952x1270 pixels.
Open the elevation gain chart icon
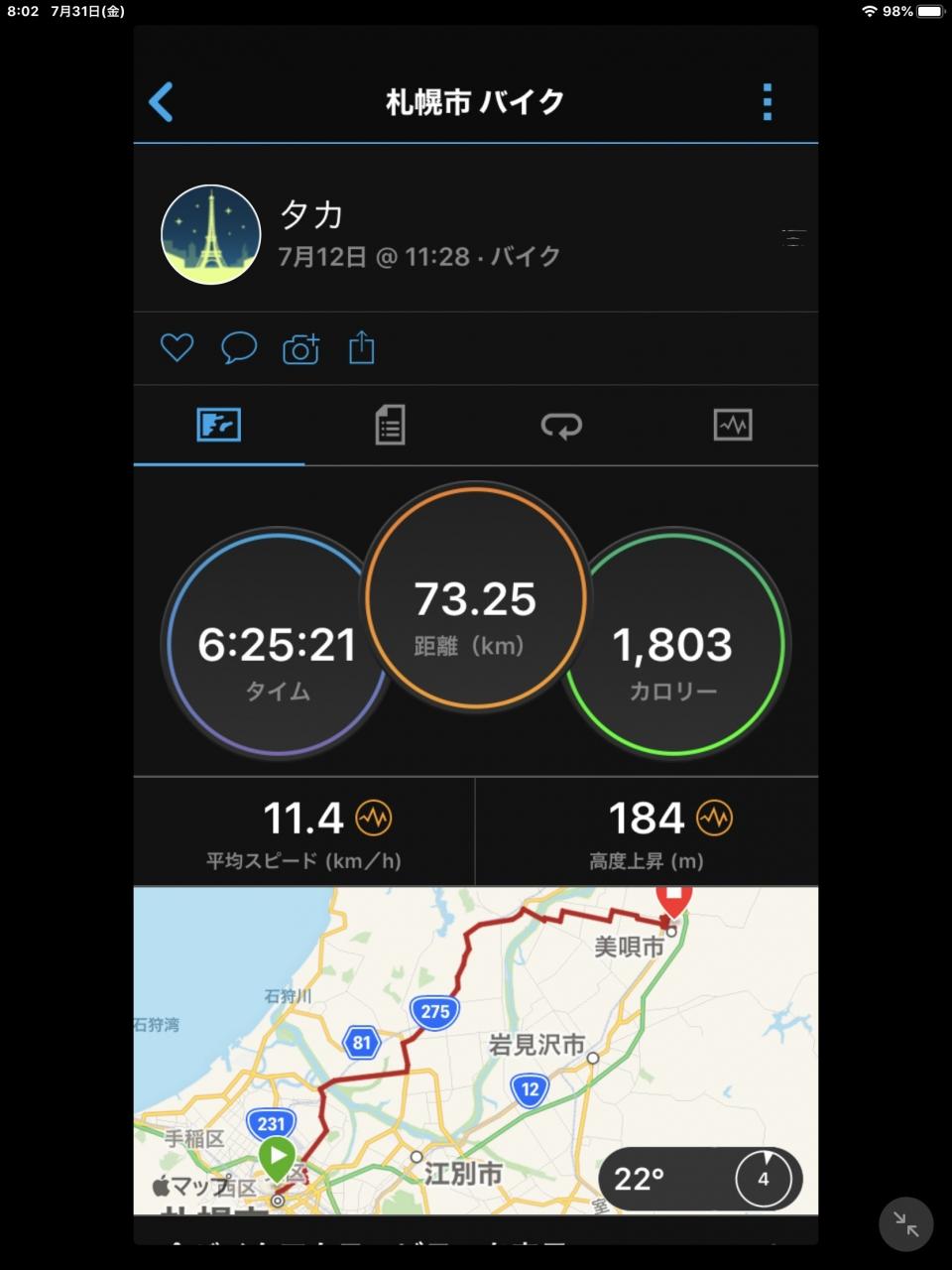[x=714, y=819]
